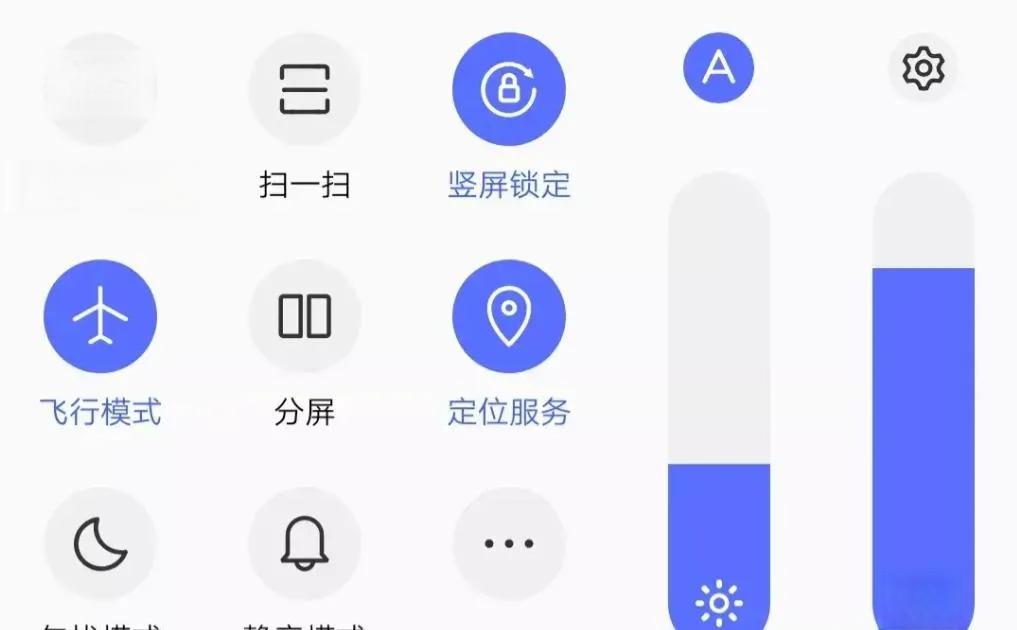
Task: Turn off 竖屏锁定 portrait lock
Action: tap(509, 90)
